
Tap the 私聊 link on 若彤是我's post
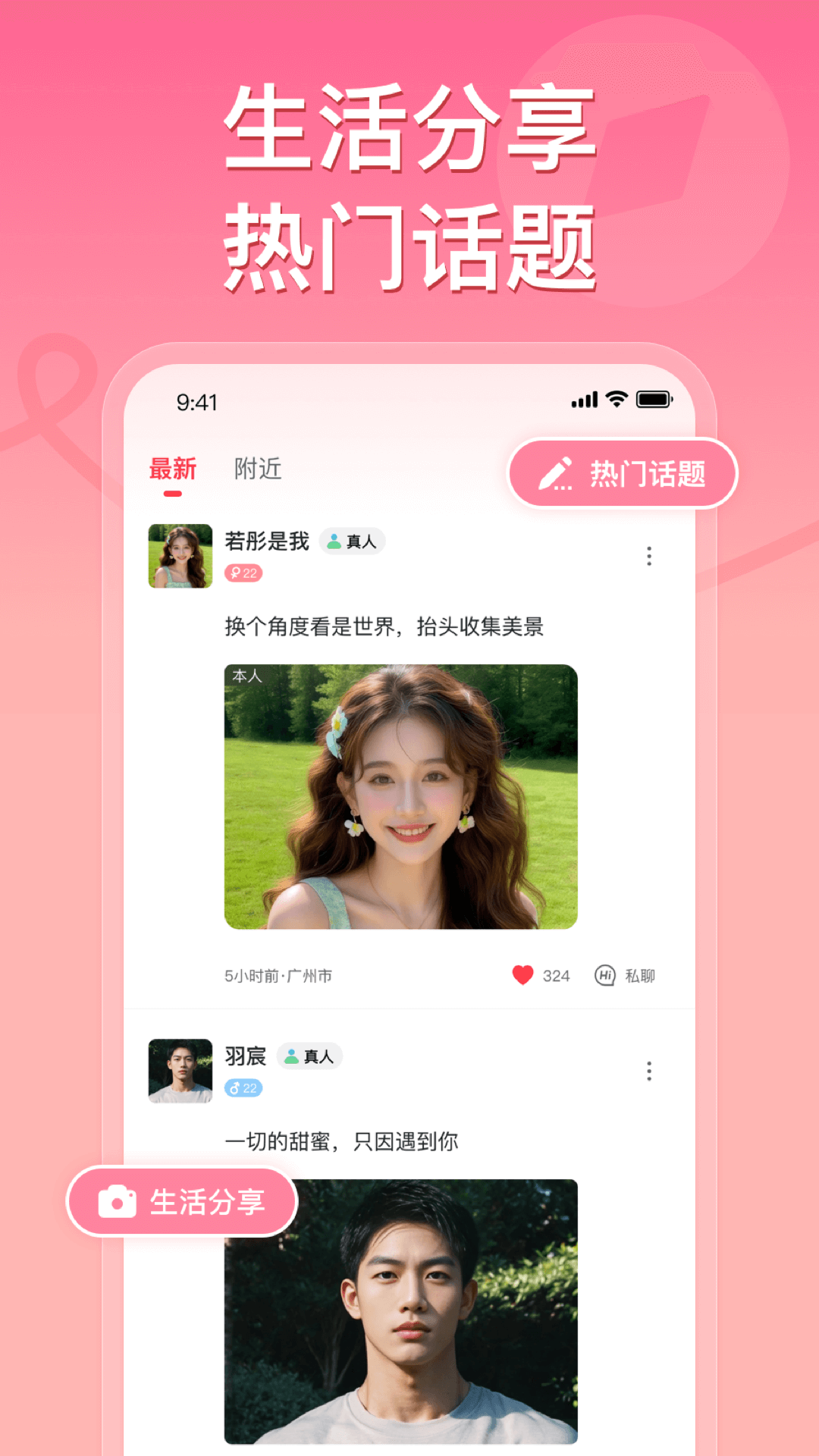tap(639, 976)
